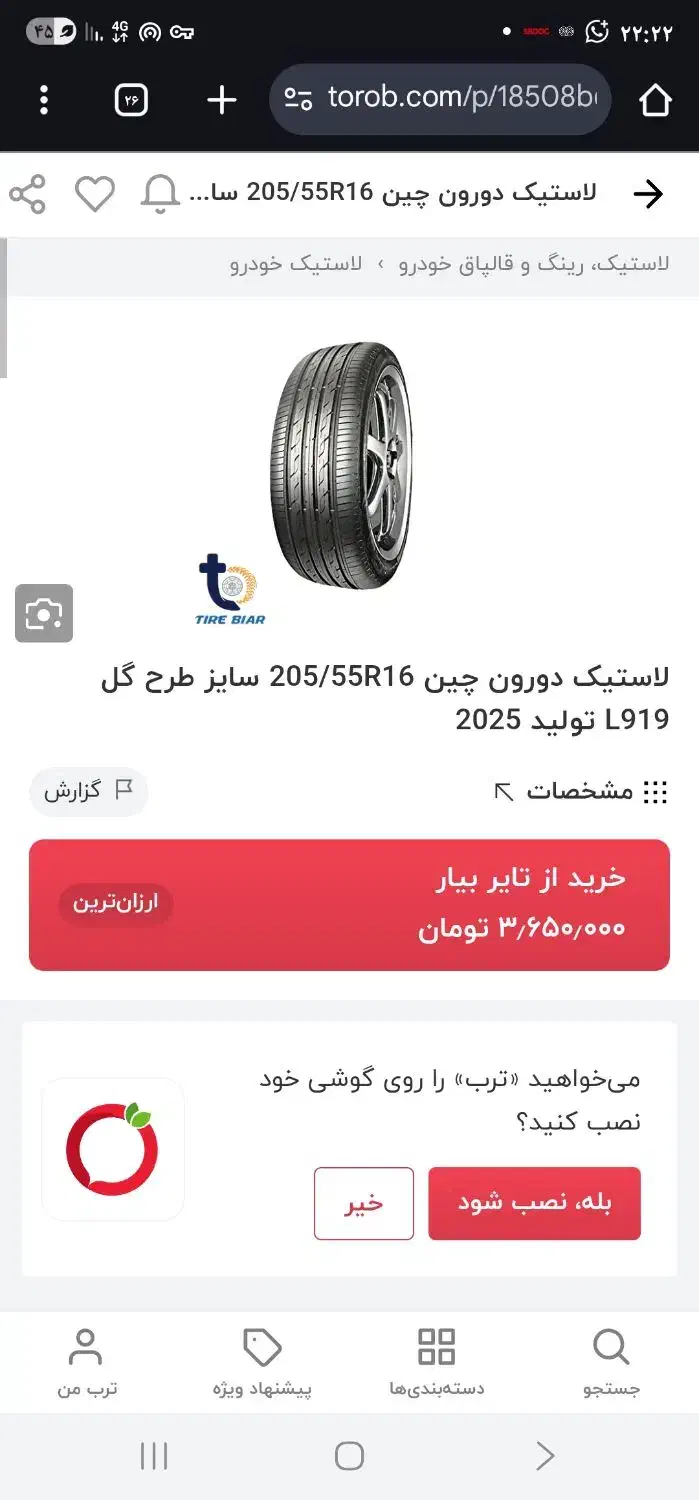699x1500 pixels.
Task: Share this tire product
Action: tap(28, 194)
